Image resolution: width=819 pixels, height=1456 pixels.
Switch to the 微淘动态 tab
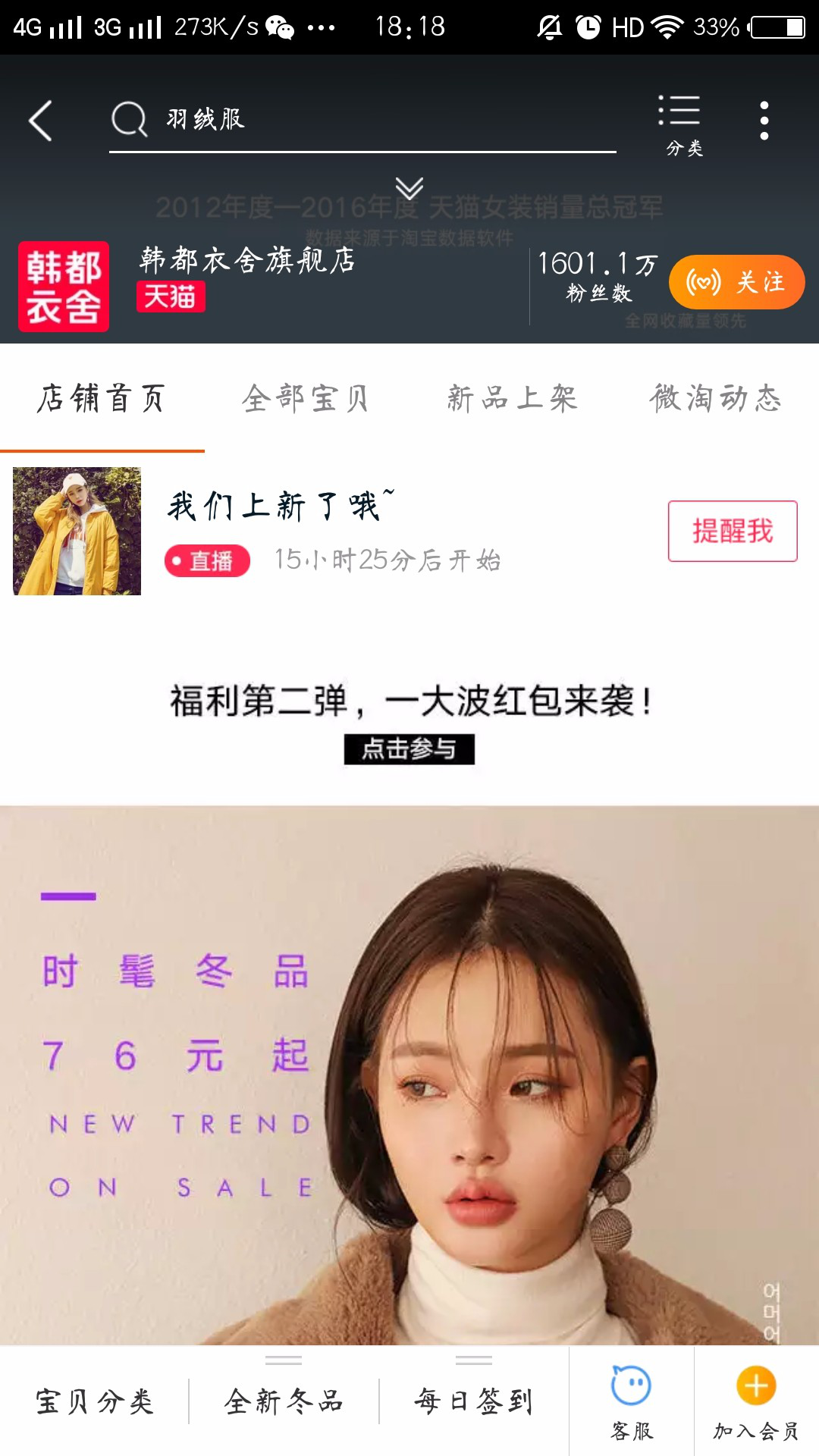click(x=715, y=398)
